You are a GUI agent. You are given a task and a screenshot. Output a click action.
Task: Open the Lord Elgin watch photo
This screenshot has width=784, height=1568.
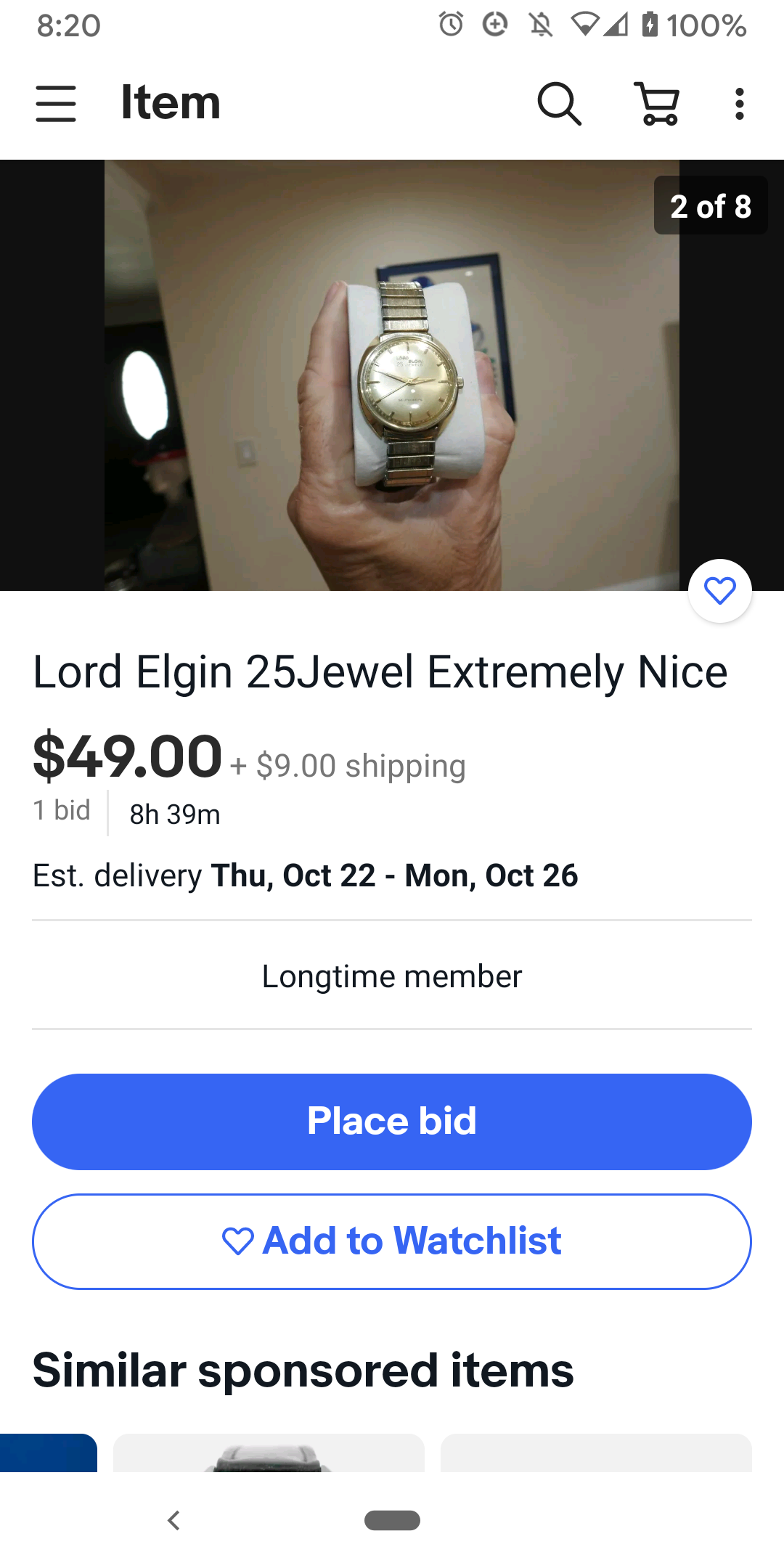pyautogui.click(x=392, y=375)
